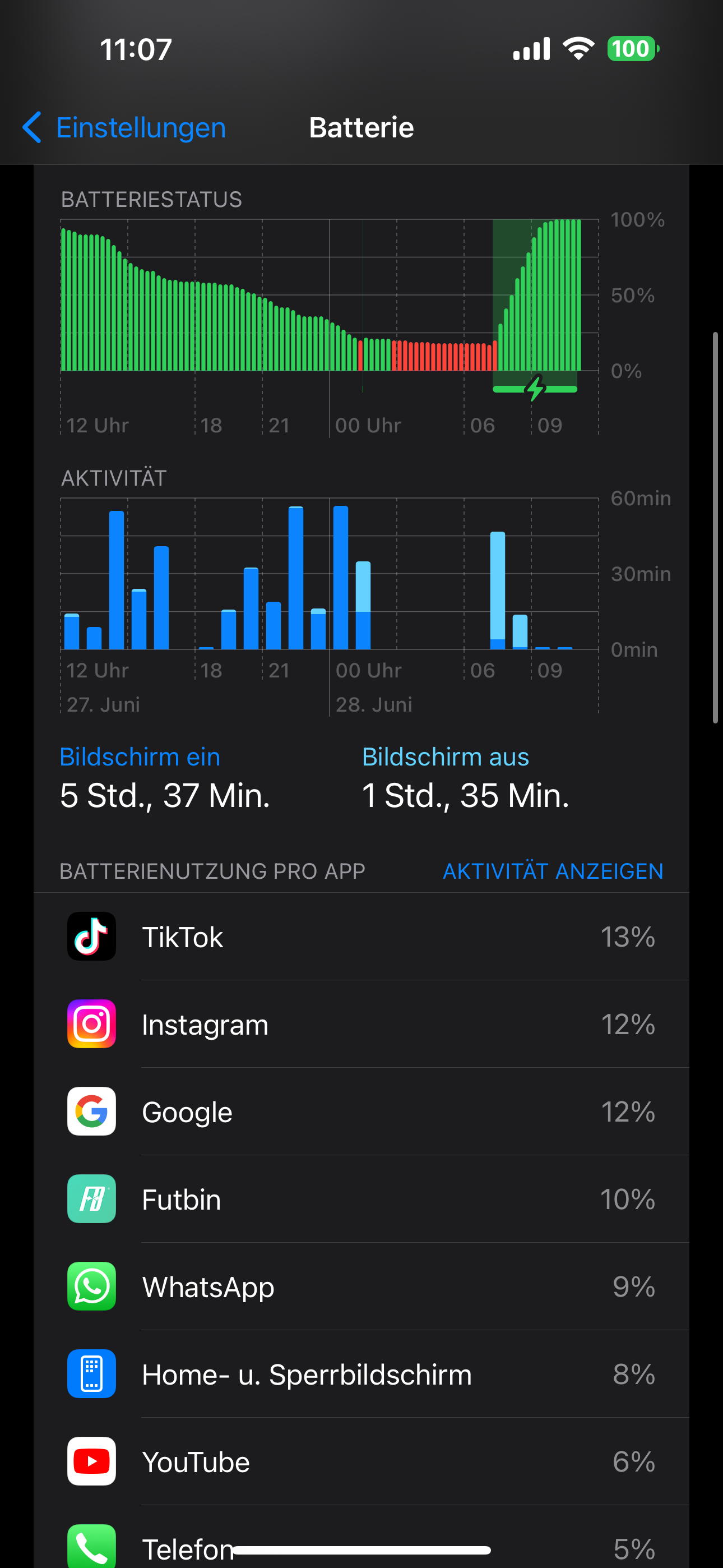The height and width of the screenshot is (1568, 723).
Task: Open TikTok battery usage row
Action: tap(361, 937)
